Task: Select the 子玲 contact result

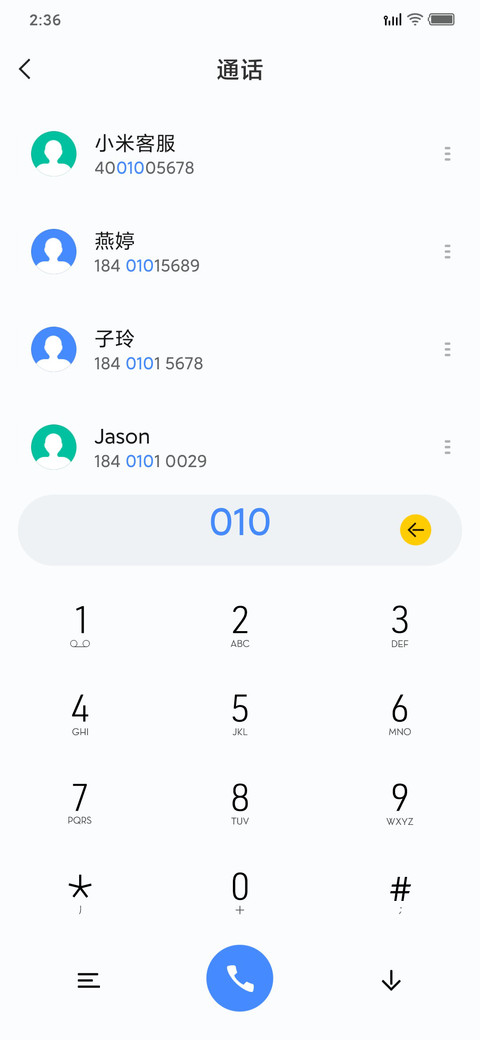Action: pos(239,350)
